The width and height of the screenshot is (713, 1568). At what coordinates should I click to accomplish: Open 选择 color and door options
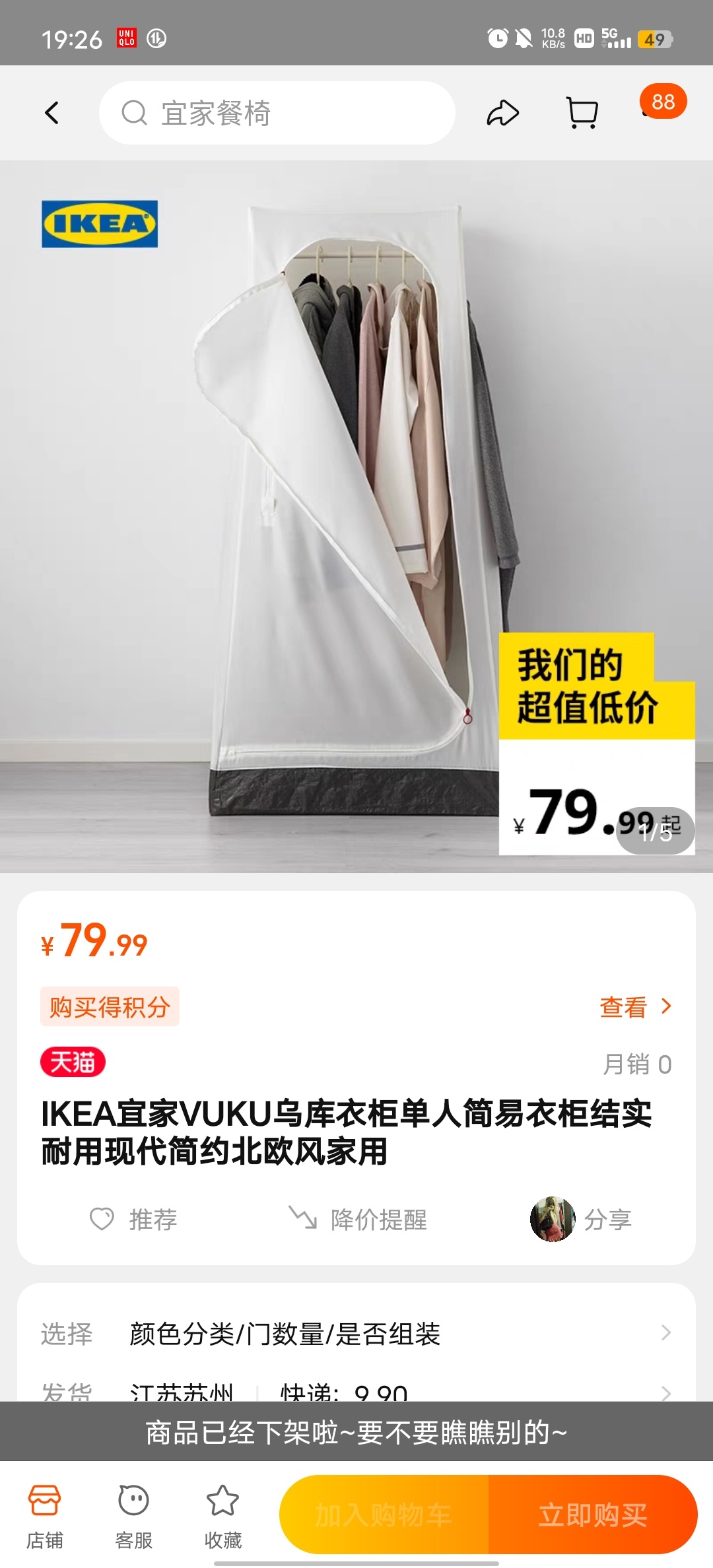click(356, 1334)
